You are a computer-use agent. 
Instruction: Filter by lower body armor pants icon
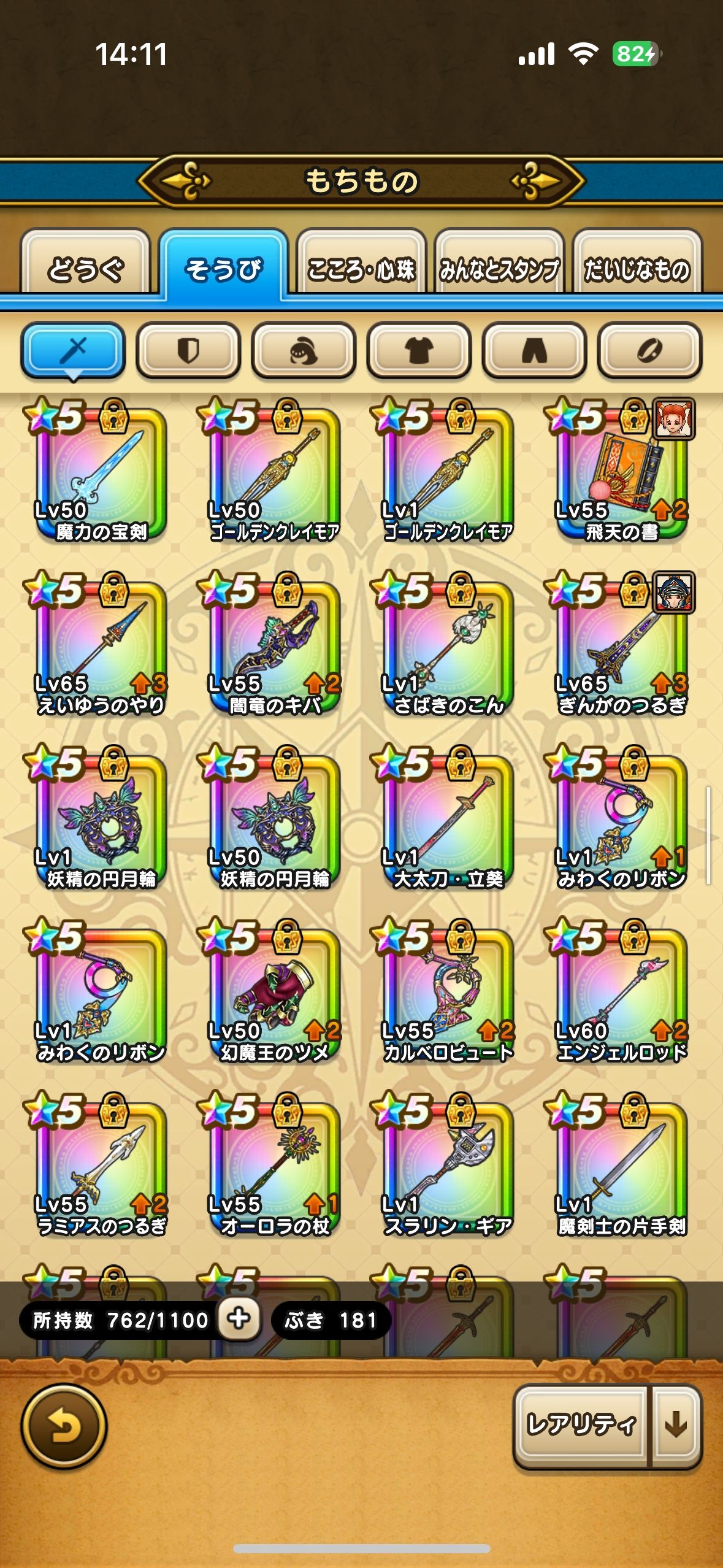click(534, 351)
